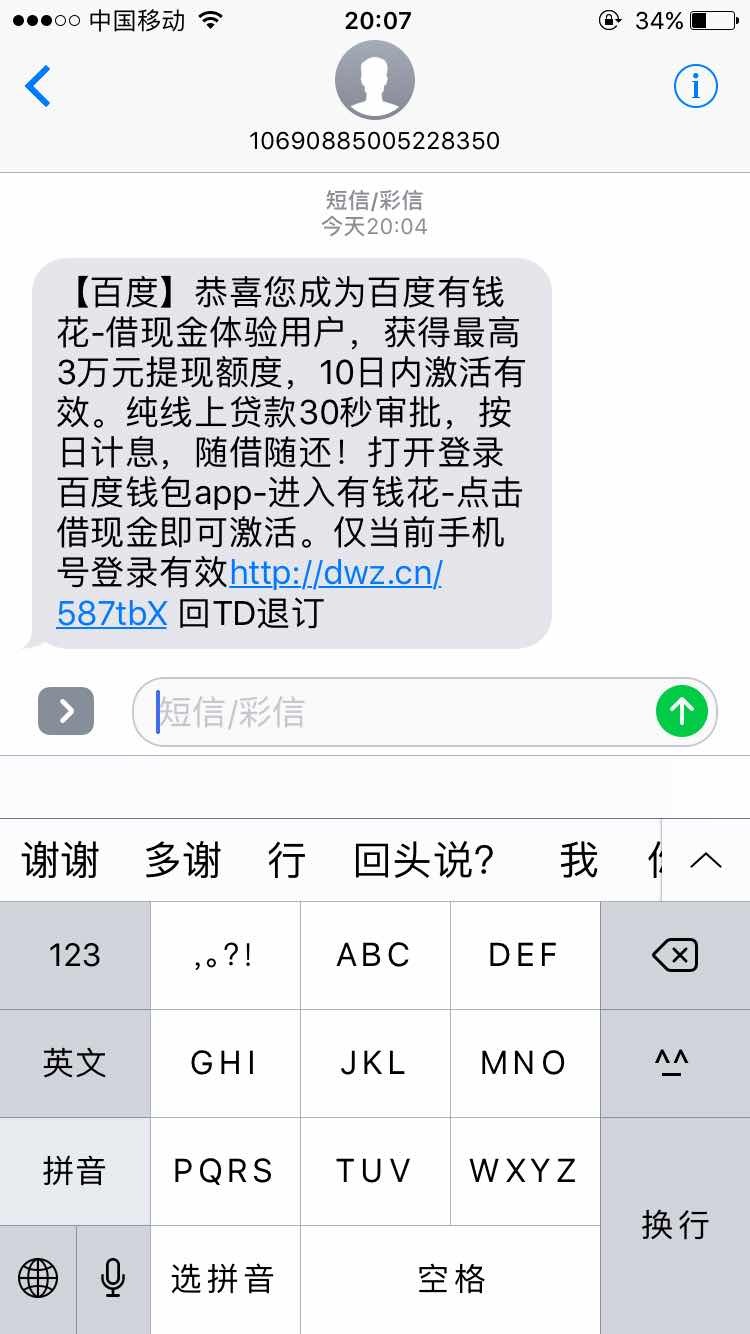This screenshot has height=1334, width=750.
Task: Tap the back arrow to return to messages
Action: (x=38, y=86)
